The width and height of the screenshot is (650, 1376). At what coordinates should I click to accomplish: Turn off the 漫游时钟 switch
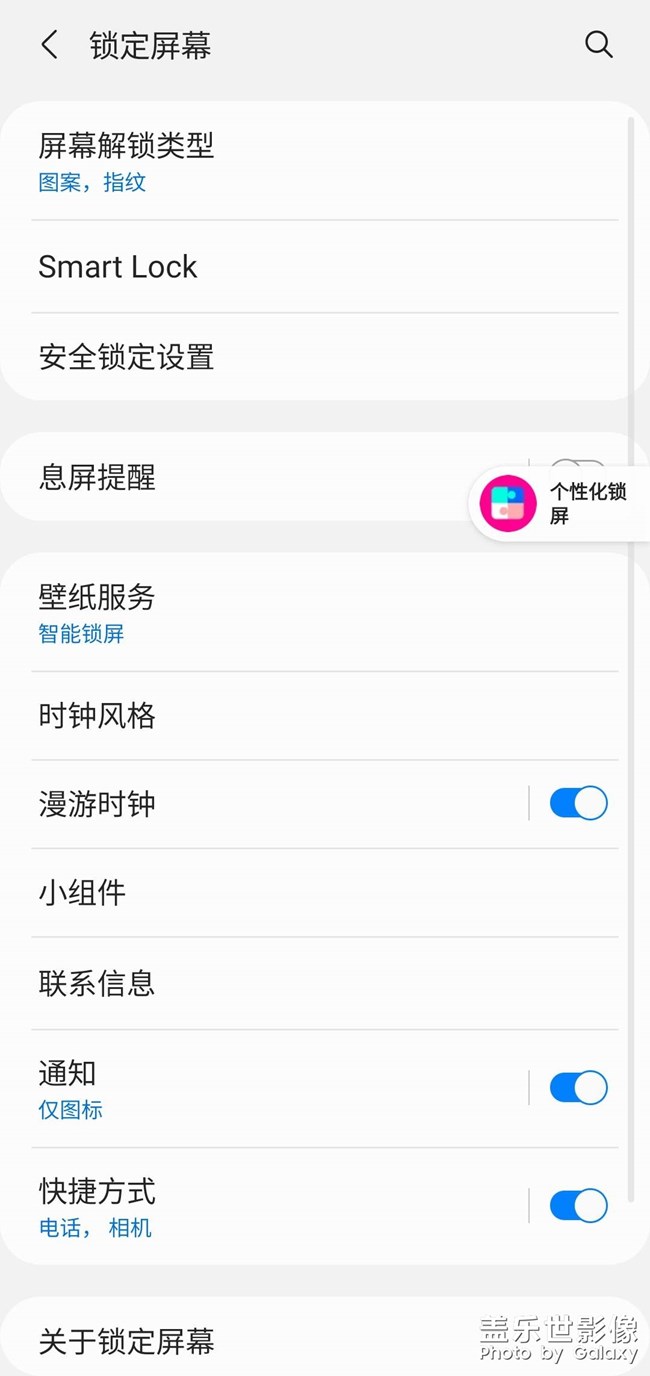coord(578,803)
